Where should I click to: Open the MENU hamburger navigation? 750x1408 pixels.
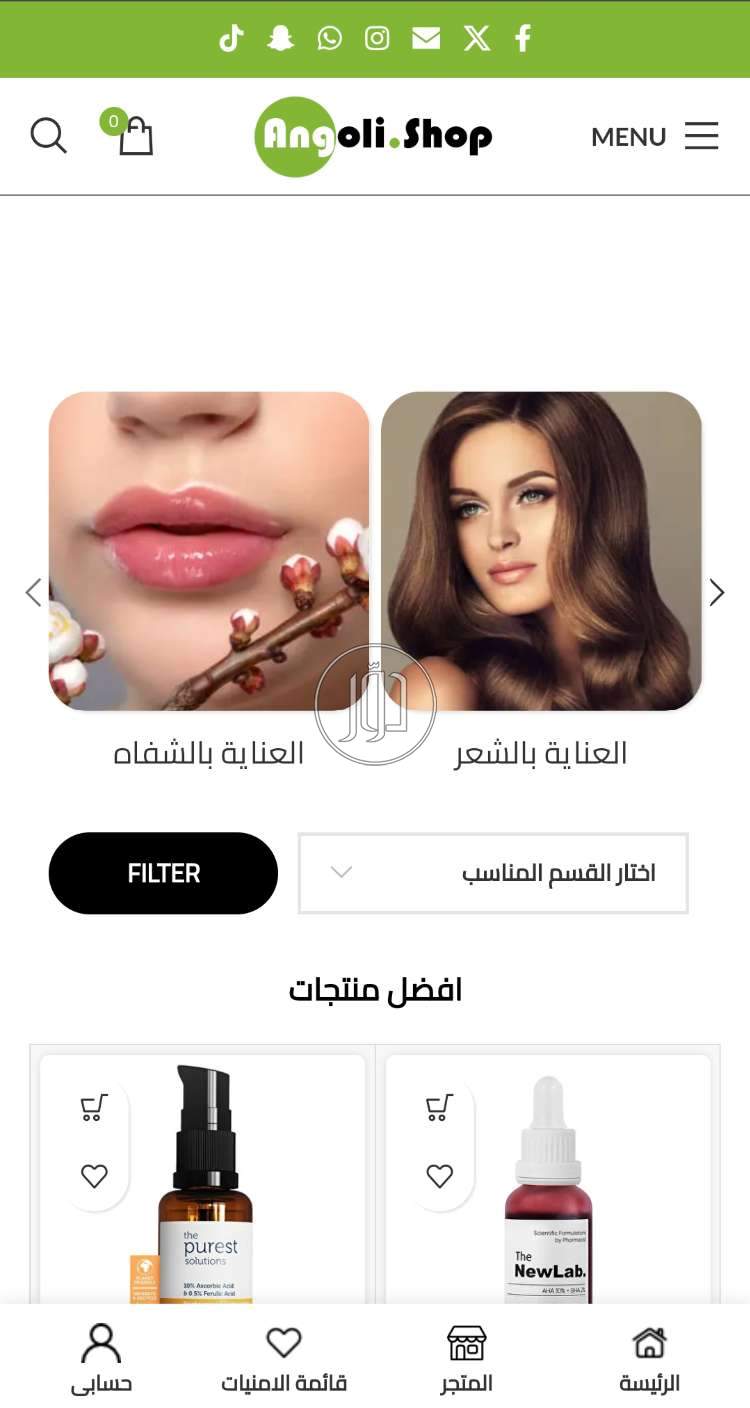[701, 137]
